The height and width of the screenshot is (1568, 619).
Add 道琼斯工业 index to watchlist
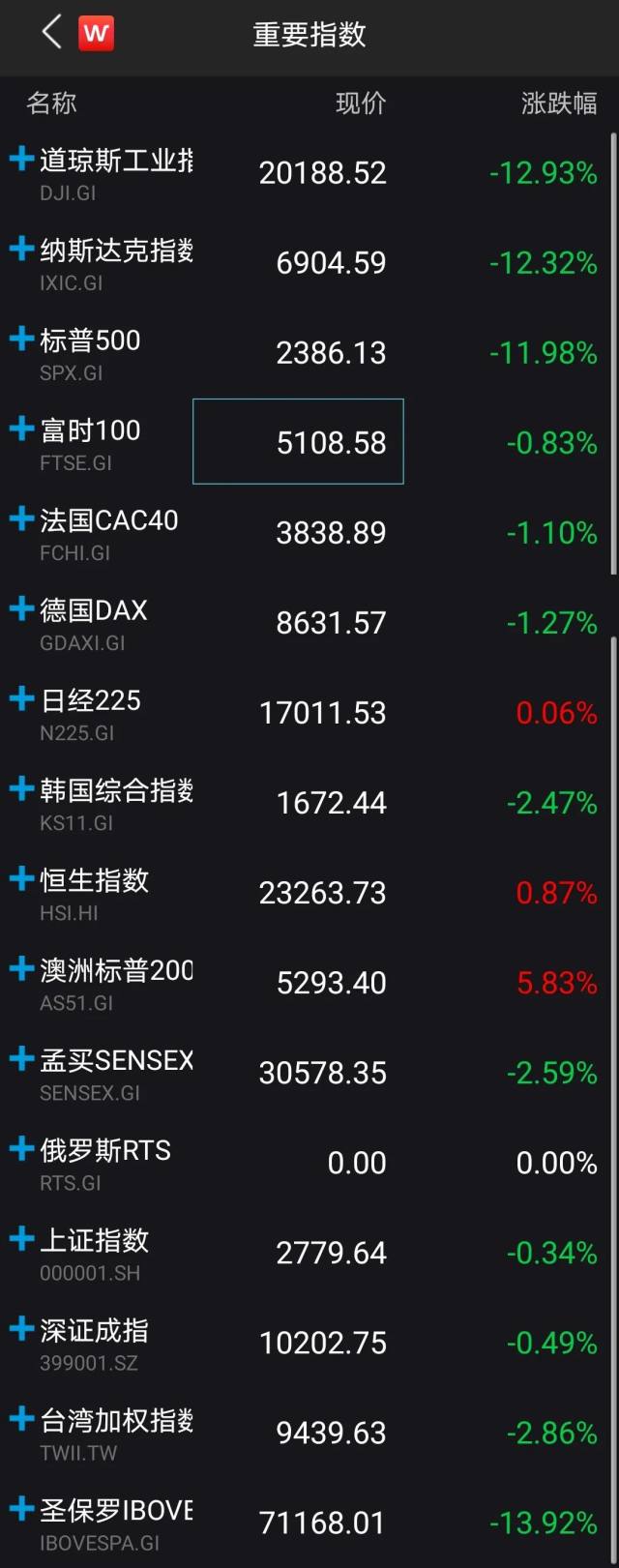pos(21,159)
